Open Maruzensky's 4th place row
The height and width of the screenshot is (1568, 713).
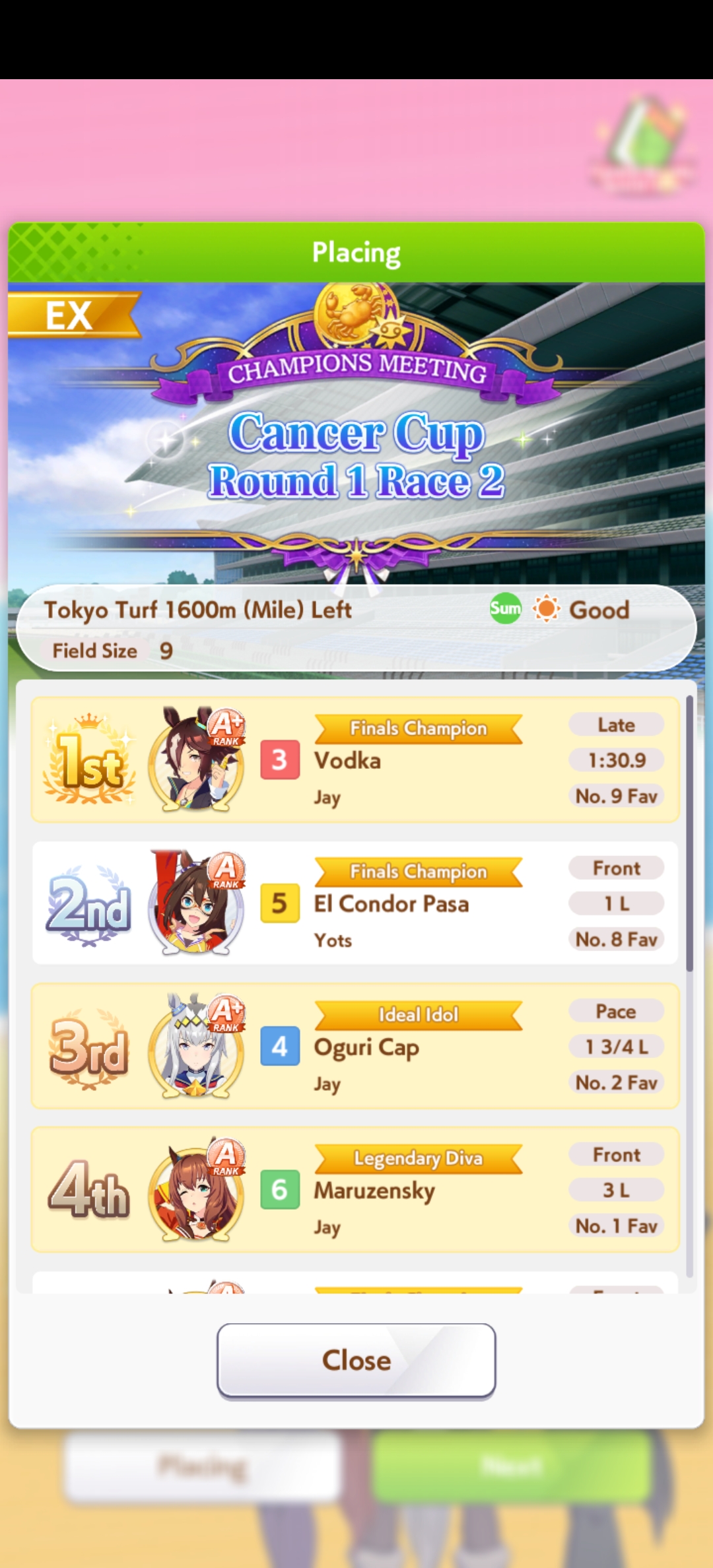355,1190
